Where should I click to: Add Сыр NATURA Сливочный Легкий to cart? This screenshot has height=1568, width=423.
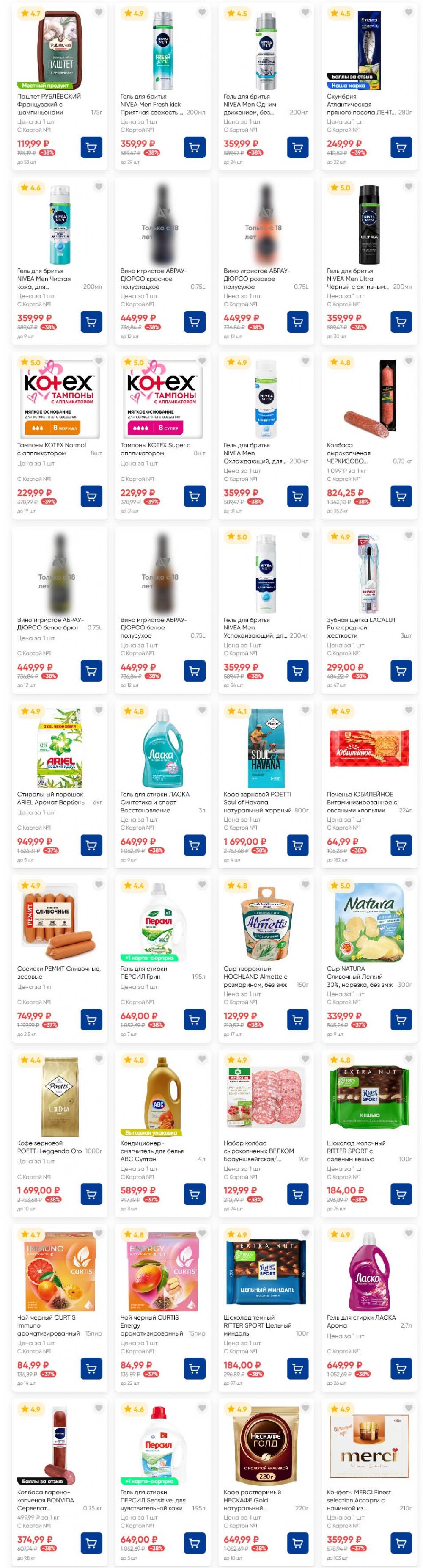tap(401, 1019)
